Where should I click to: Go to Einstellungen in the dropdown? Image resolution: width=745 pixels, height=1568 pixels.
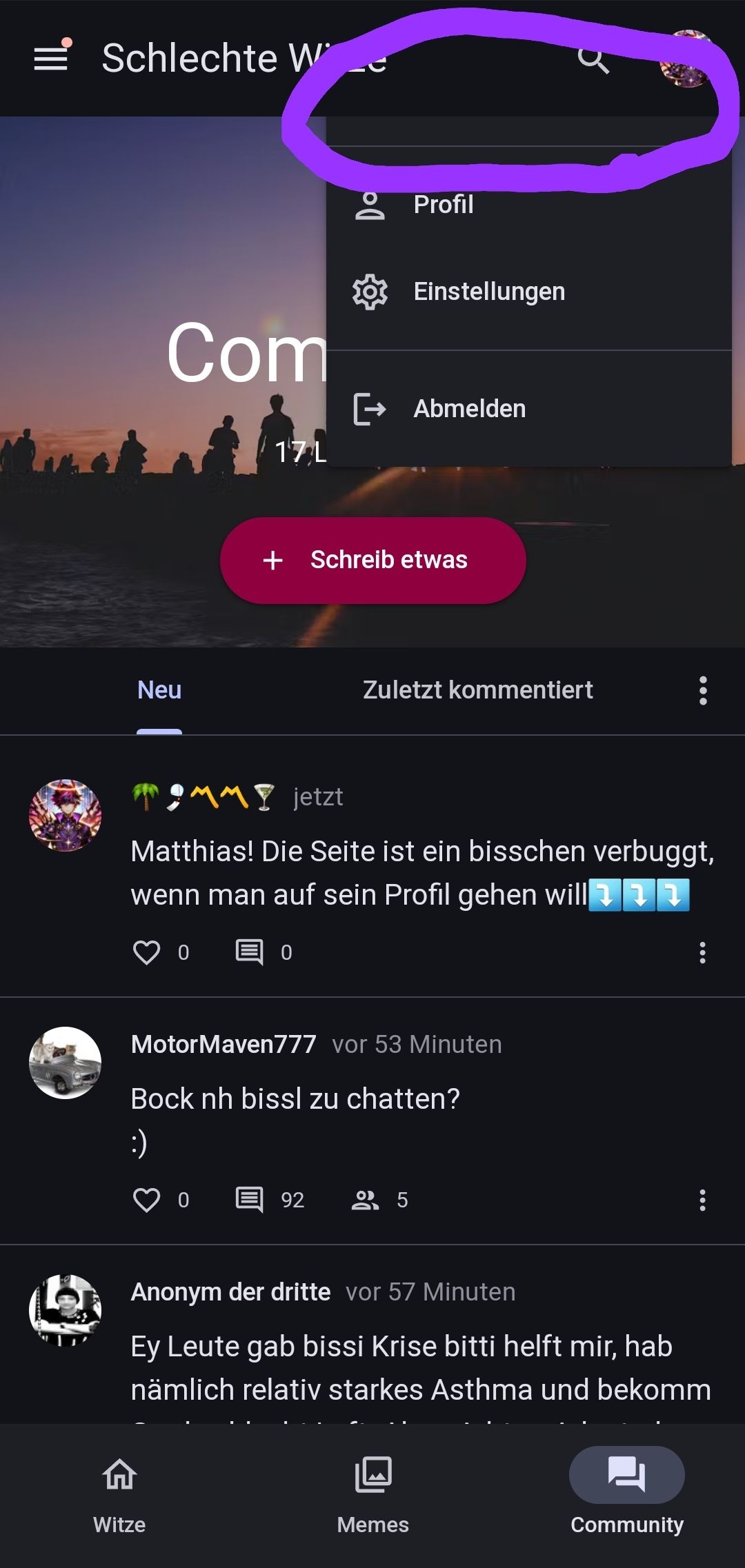pos(488,292)
